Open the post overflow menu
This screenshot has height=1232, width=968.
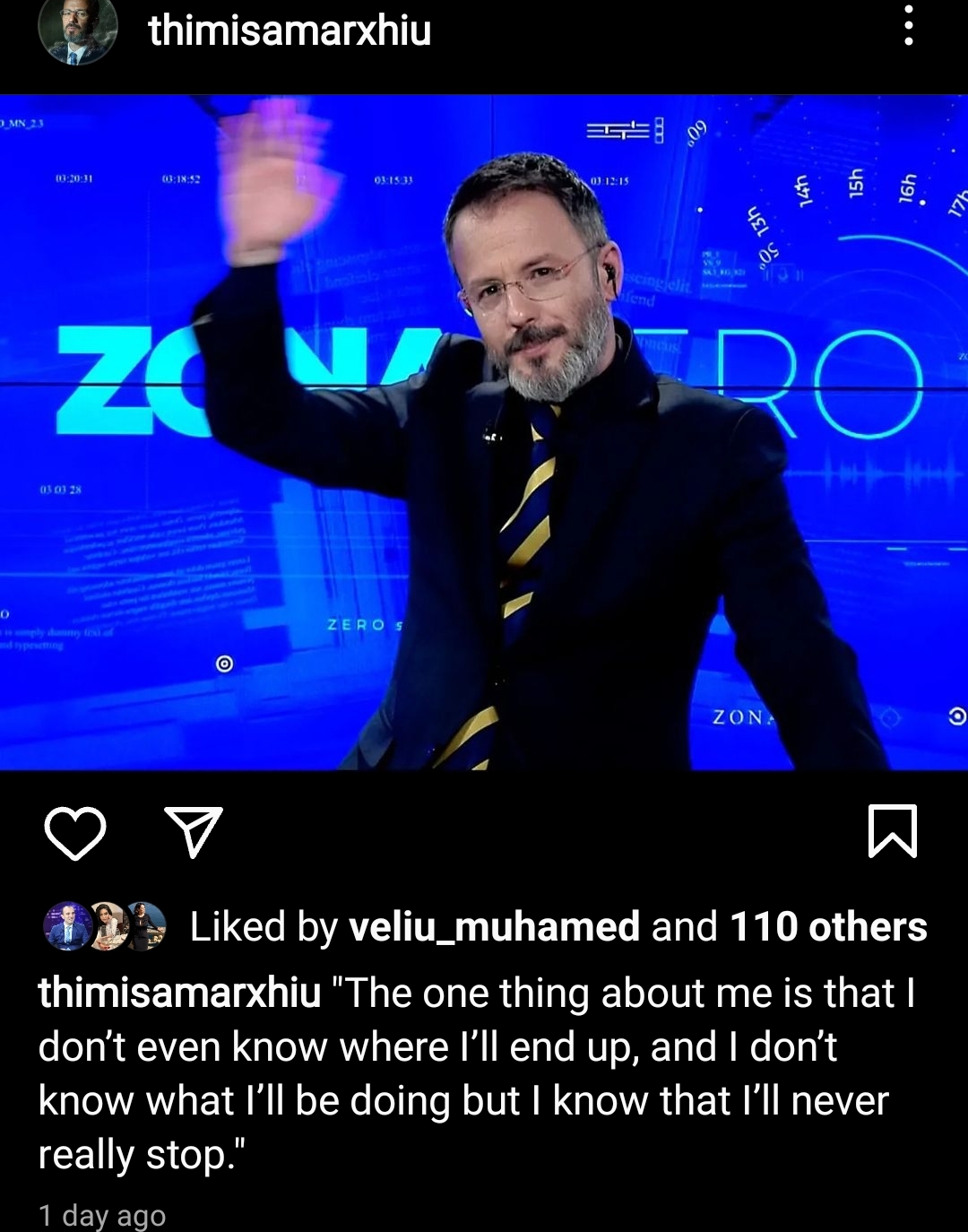point(908,27)
